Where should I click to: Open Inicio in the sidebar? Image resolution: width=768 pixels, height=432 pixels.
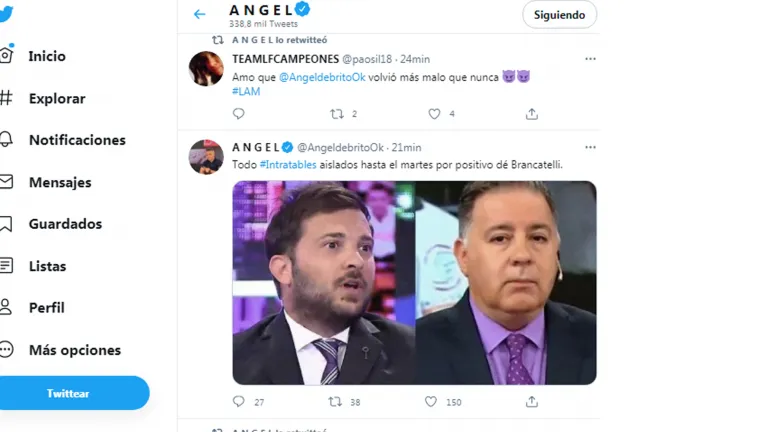pyautogui.click(x=46, y=56)
